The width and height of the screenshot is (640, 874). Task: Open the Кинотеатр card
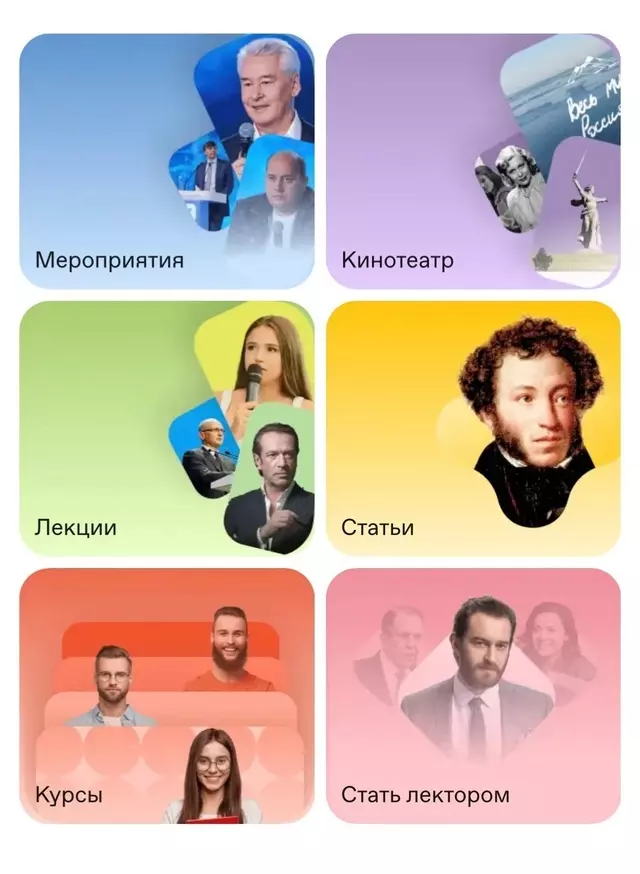tap(473, 161)
